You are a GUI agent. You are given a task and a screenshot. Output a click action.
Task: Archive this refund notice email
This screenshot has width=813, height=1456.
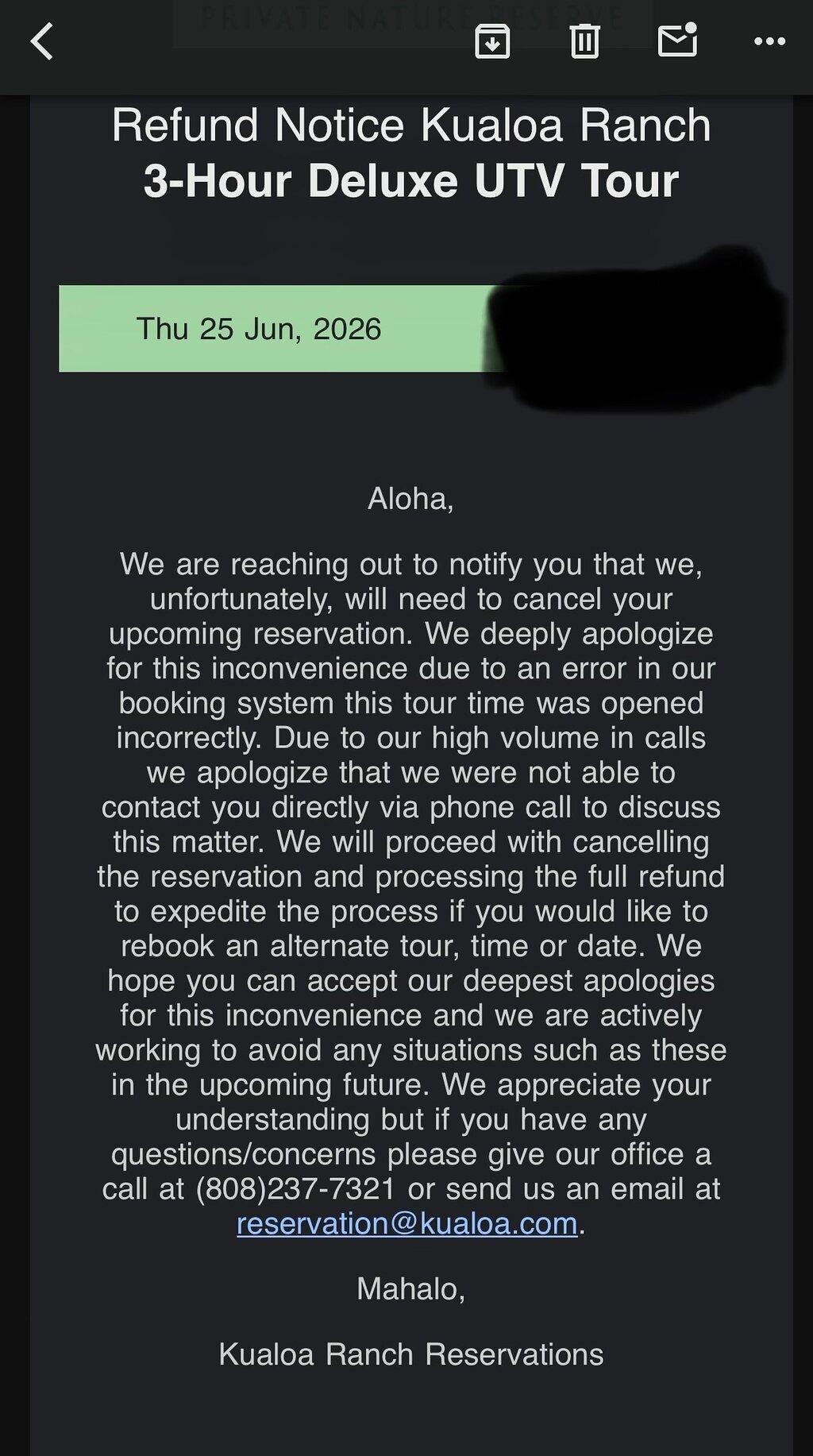[x=492, y=41]
